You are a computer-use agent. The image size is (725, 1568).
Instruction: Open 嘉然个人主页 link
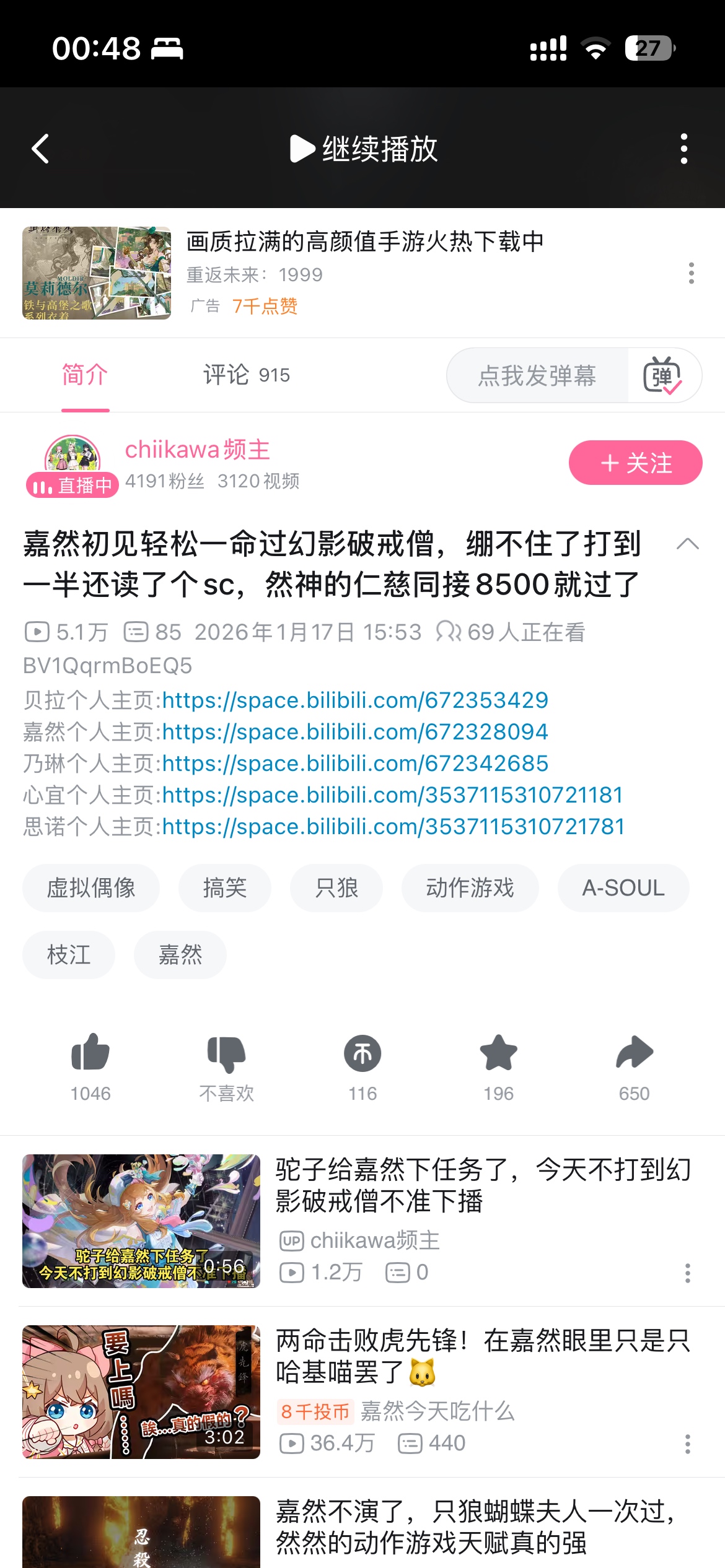click(x=354, y=731)
